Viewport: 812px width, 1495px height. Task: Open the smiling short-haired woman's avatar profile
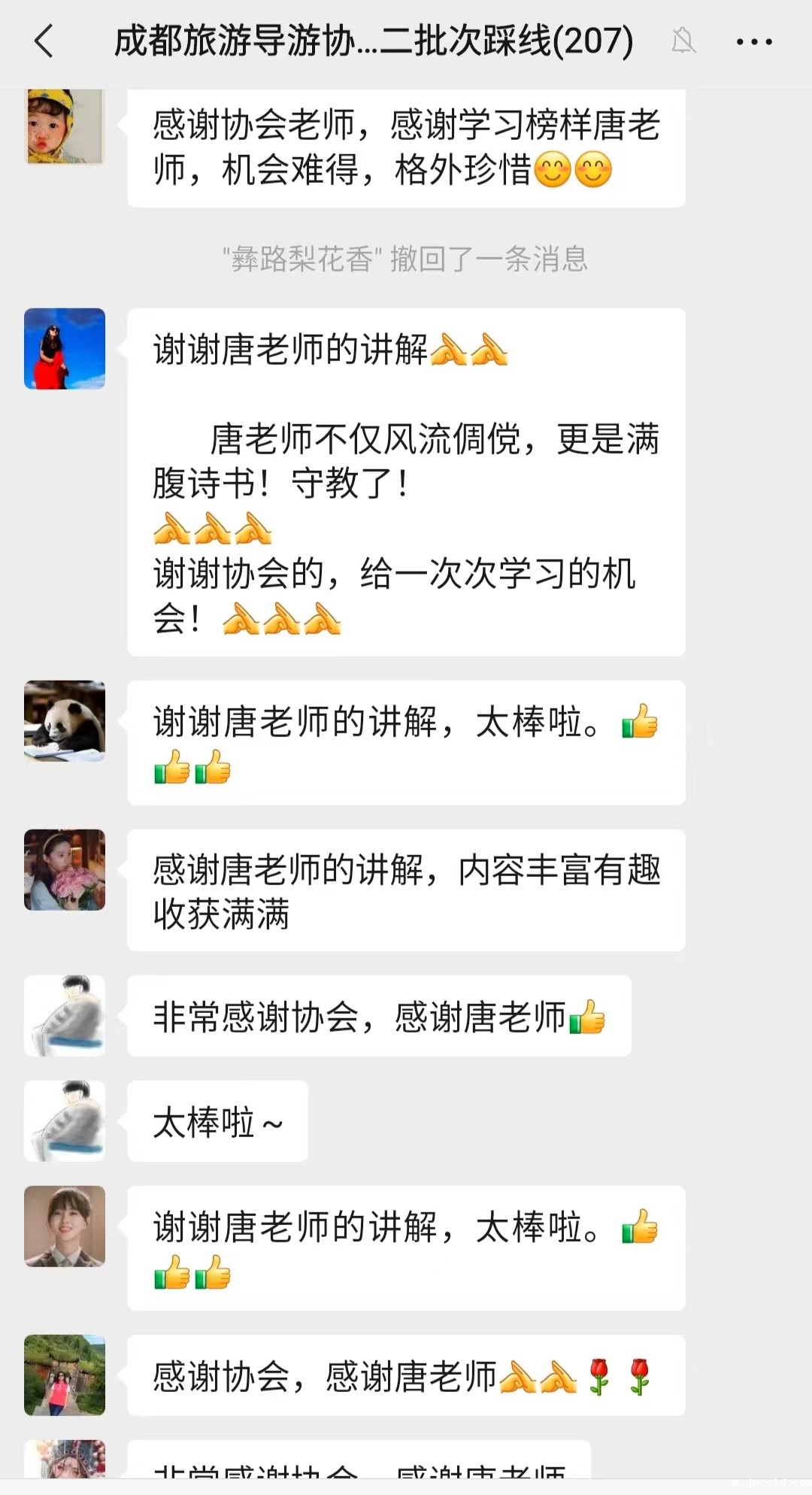[65, 1227]
